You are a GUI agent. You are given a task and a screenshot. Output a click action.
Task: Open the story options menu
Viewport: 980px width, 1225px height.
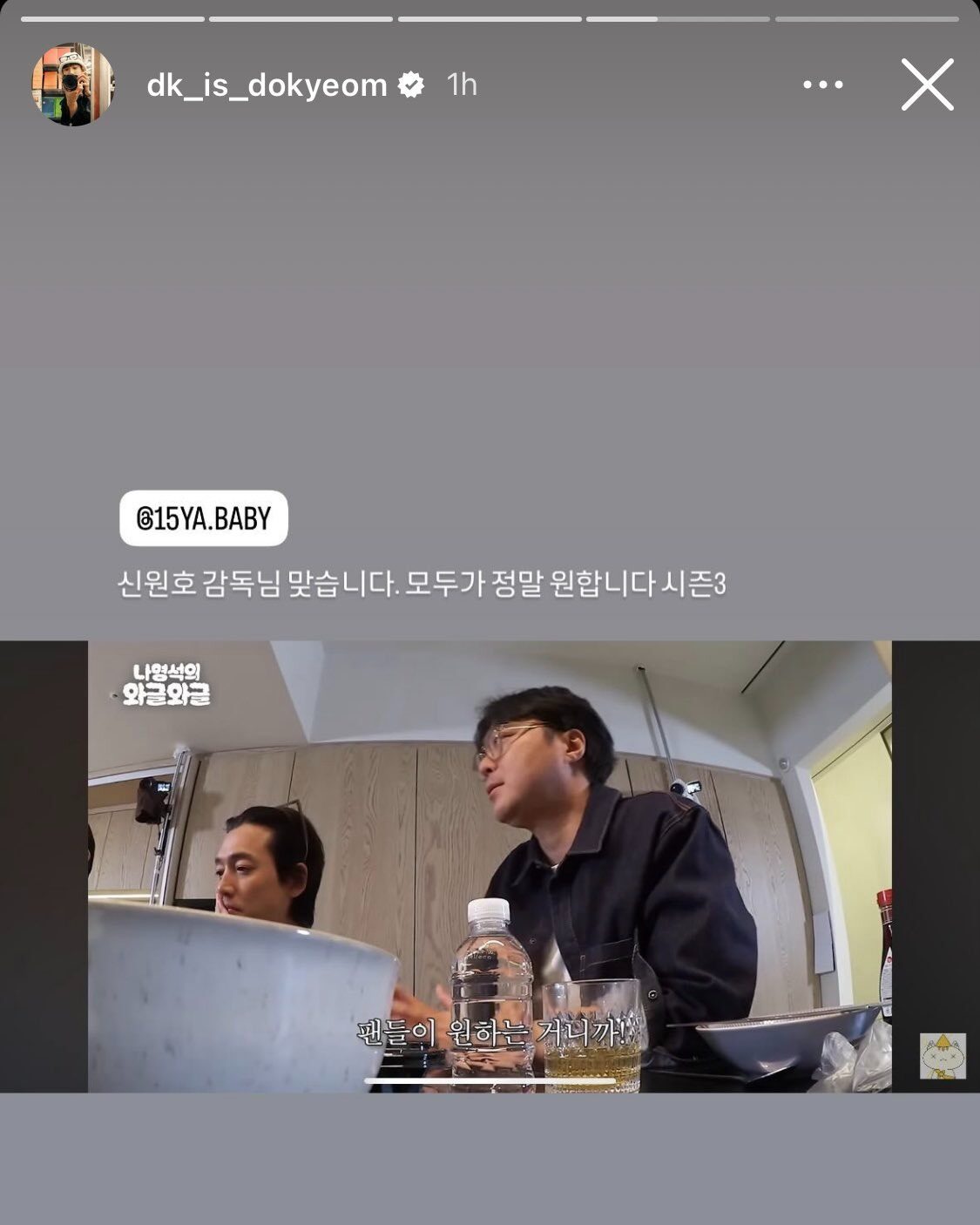[822, 85]
